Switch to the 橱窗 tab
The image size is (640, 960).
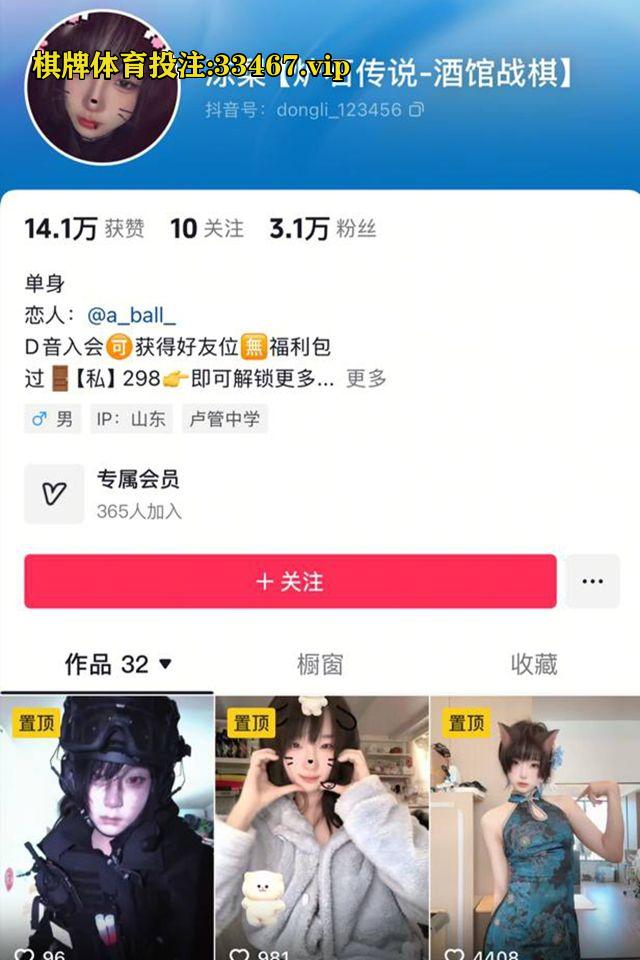[x=320, y=664]
